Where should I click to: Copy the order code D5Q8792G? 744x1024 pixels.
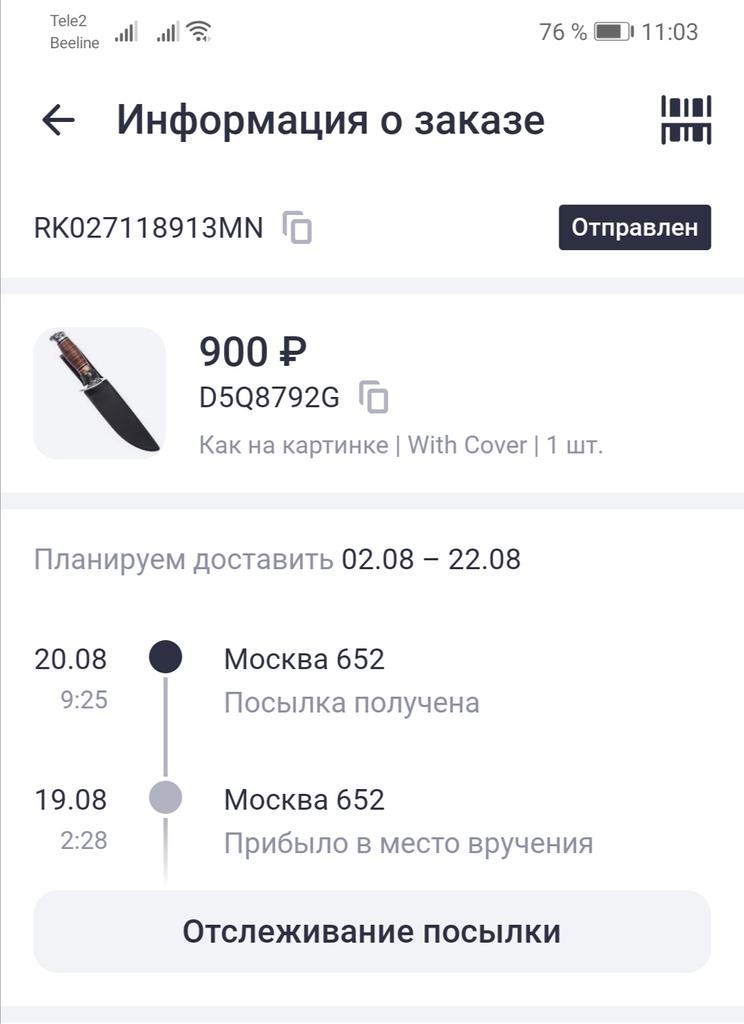[x=374, y=397]
